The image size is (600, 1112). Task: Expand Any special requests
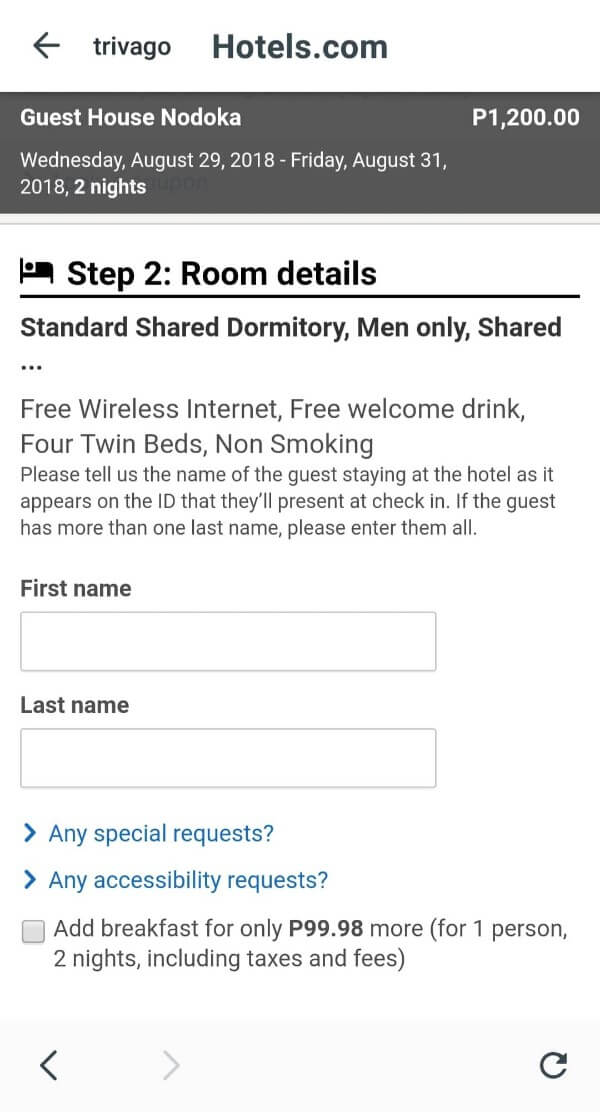pos(160,833)
